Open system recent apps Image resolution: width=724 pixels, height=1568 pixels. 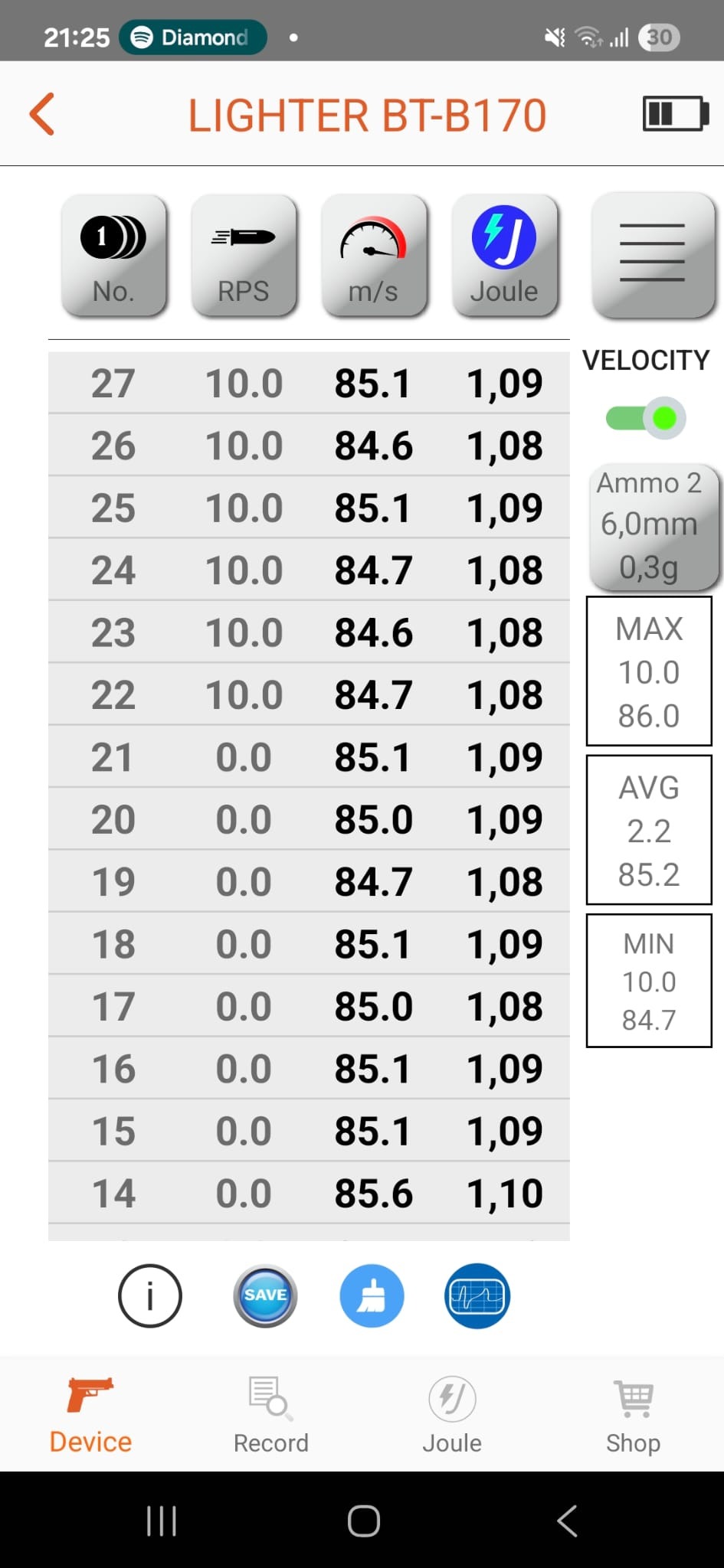(x=162, y=1521)
